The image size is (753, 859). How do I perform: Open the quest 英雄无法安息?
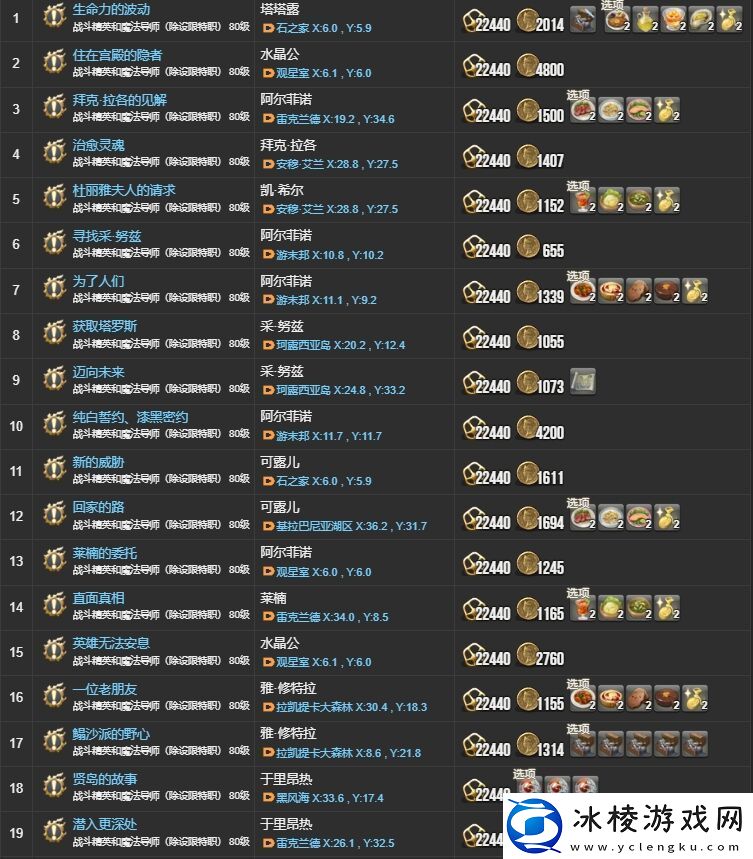coord(111,643)
